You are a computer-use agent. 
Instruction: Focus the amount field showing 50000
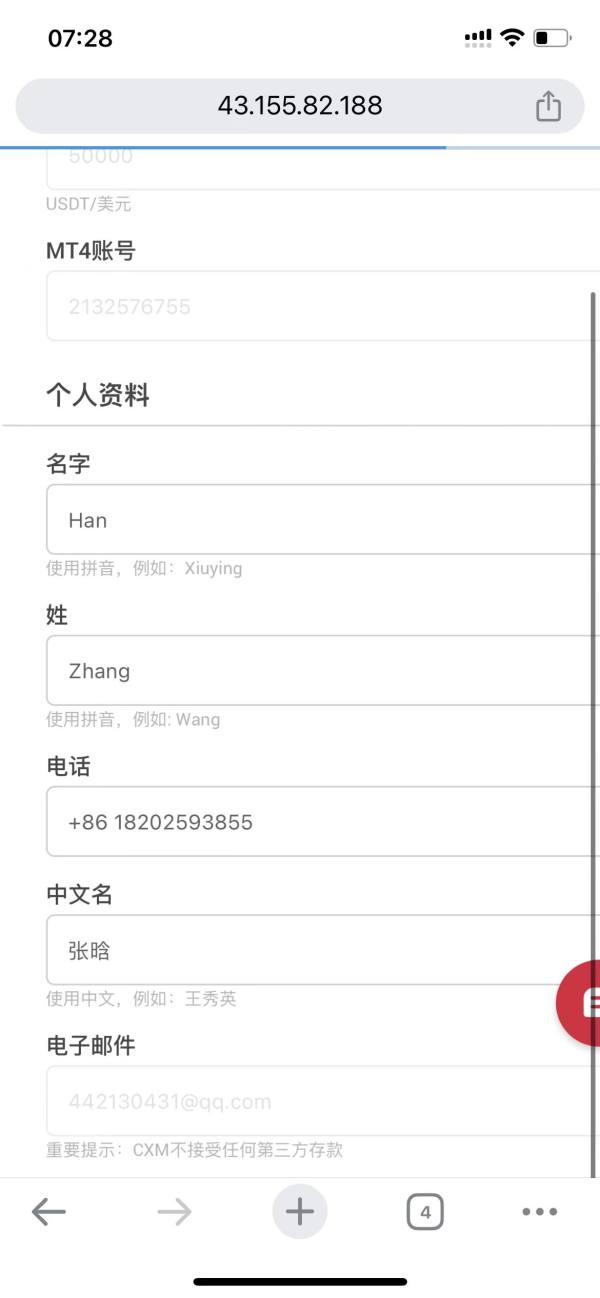pyautogui.click(x=323, y=165)
